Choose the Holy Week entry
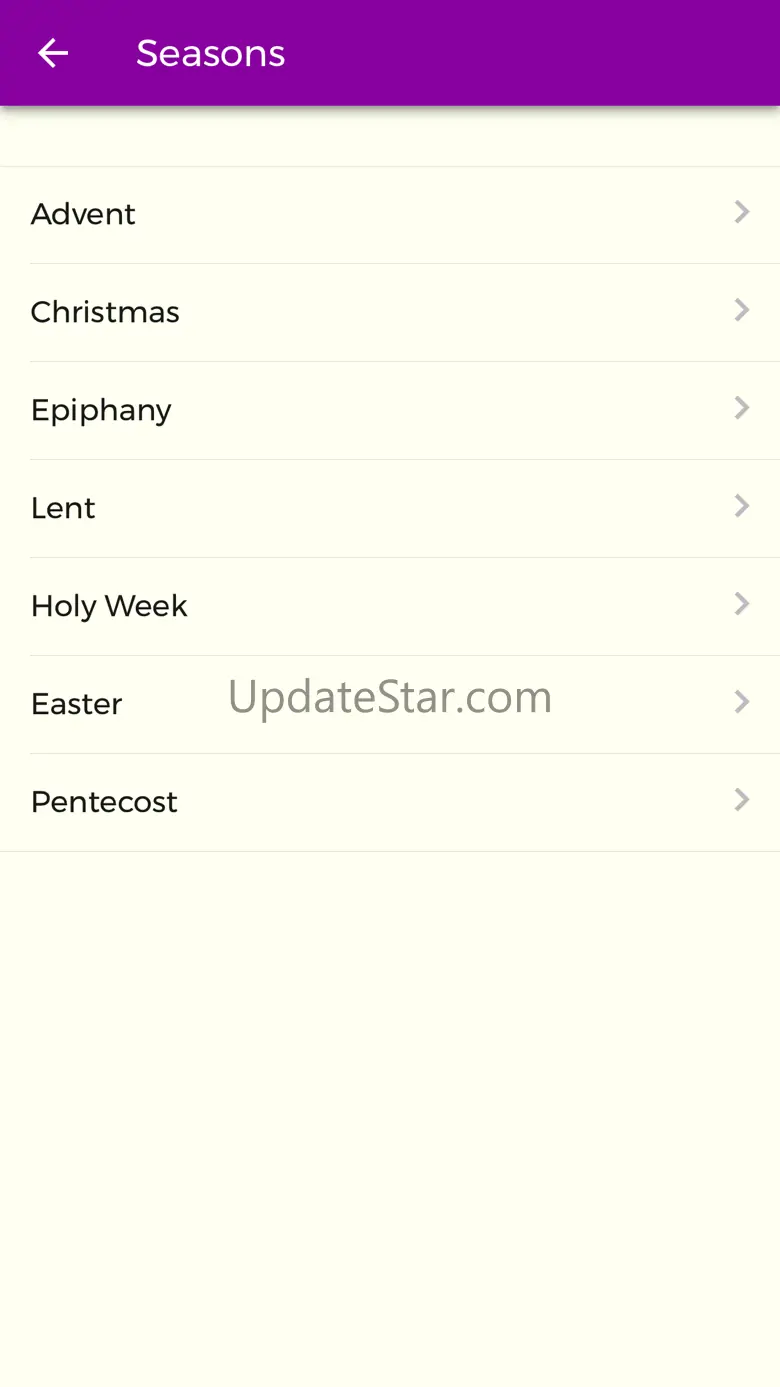The height and width of the screenshot is (1387, 780). tap(390, 606)
